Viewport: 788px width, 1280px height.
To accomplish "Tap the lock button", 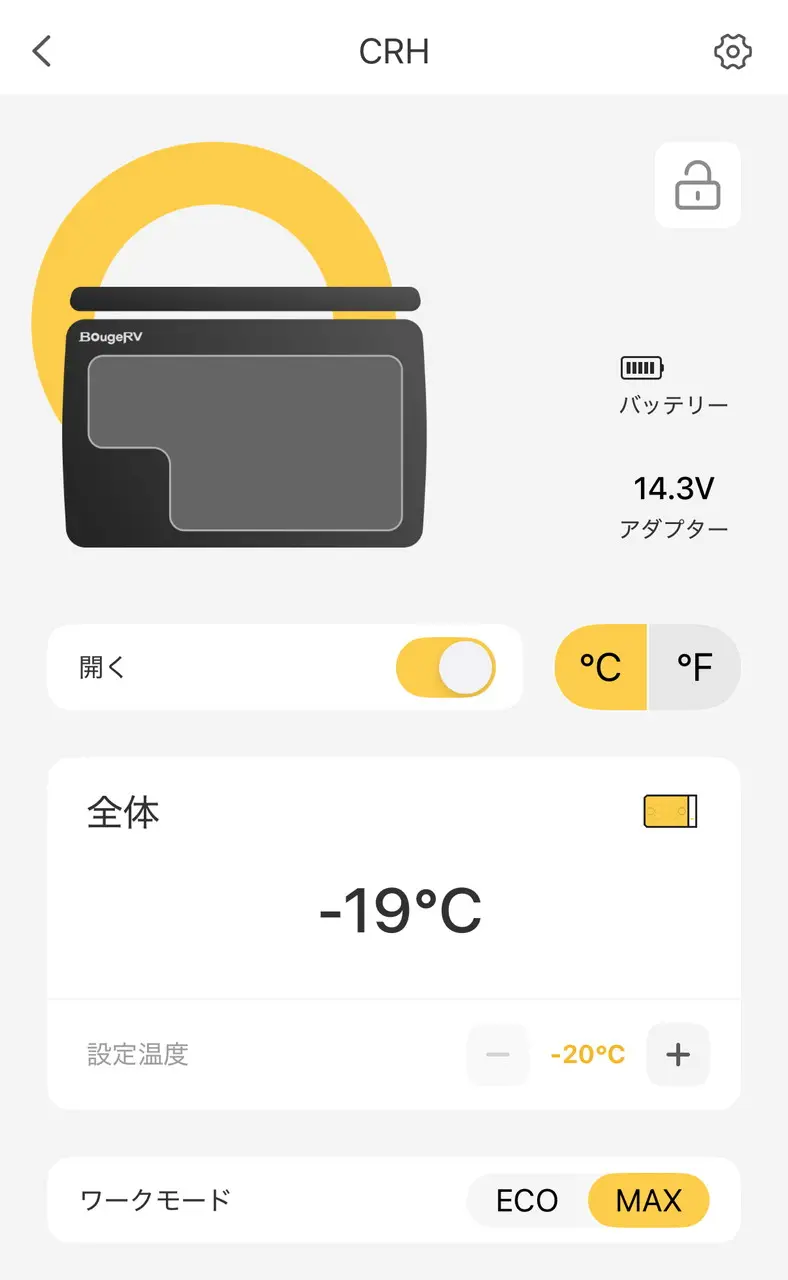I will pos(697,185).
